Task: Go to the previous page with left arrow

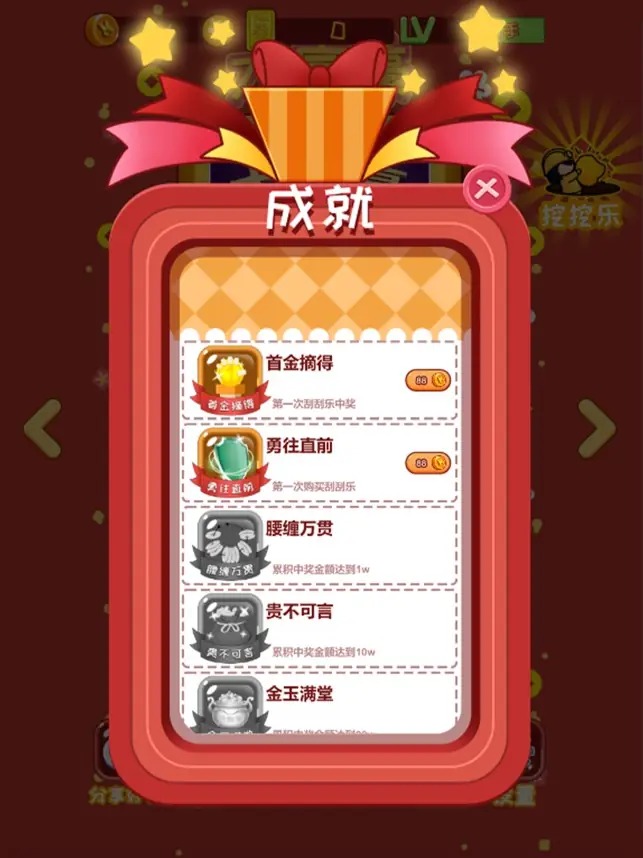Action: (x=43, y=428)
